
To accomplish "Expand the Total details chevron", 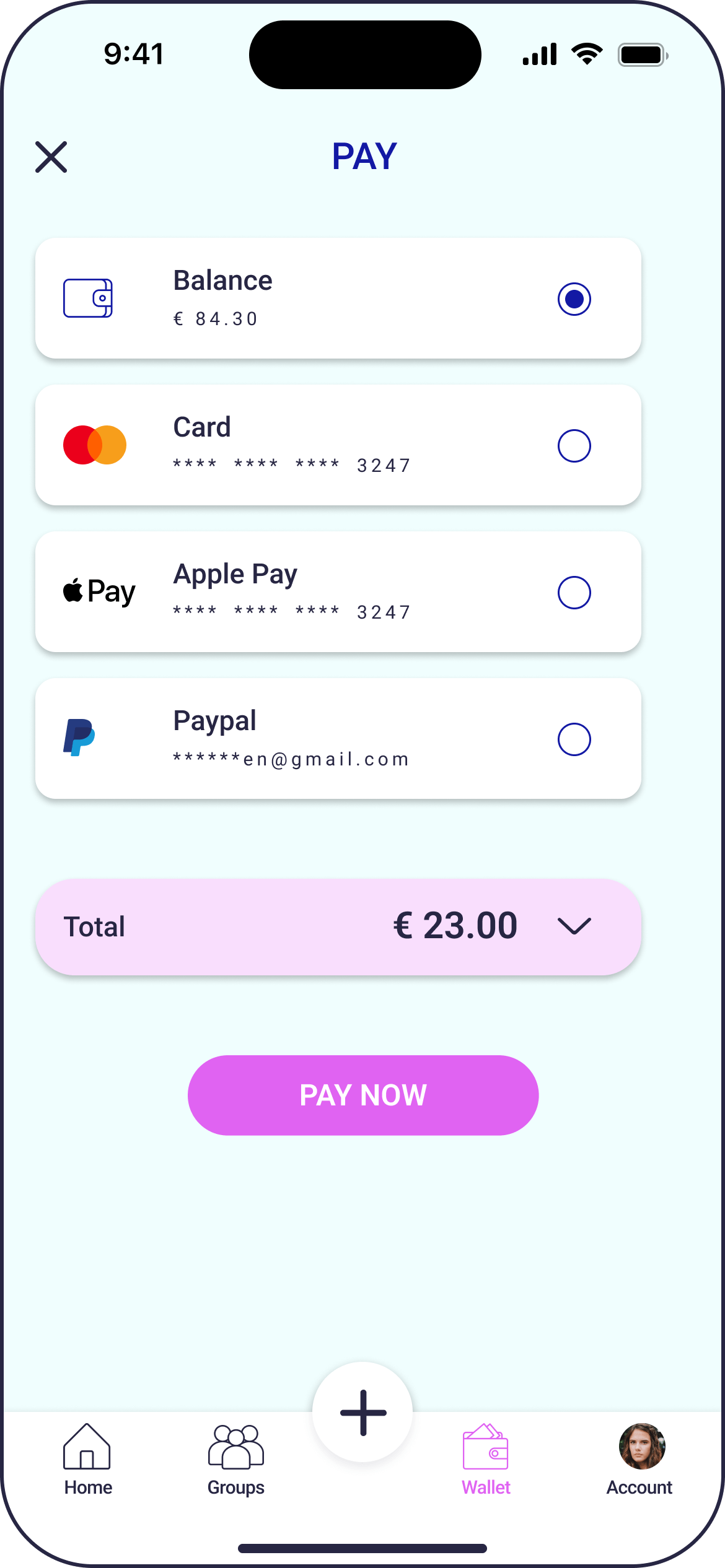I will point(574,926).
